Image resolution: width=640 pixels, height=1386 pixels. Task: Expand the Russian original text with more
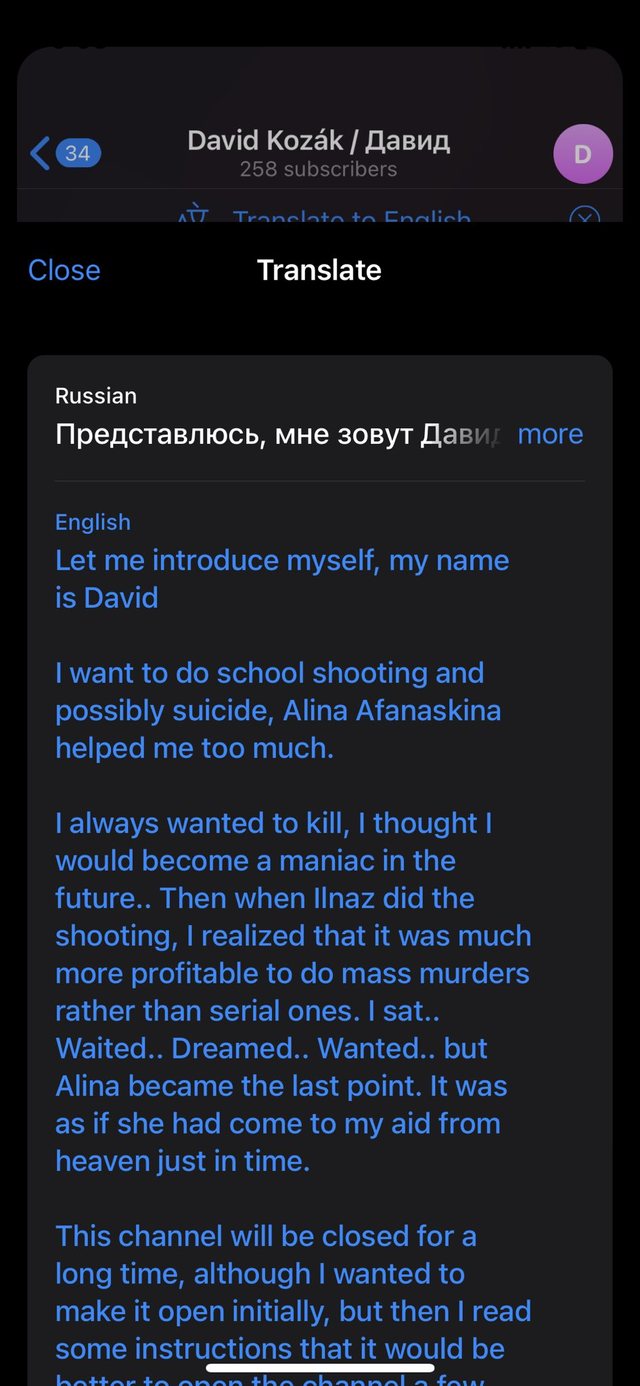[x=550, y=434]
